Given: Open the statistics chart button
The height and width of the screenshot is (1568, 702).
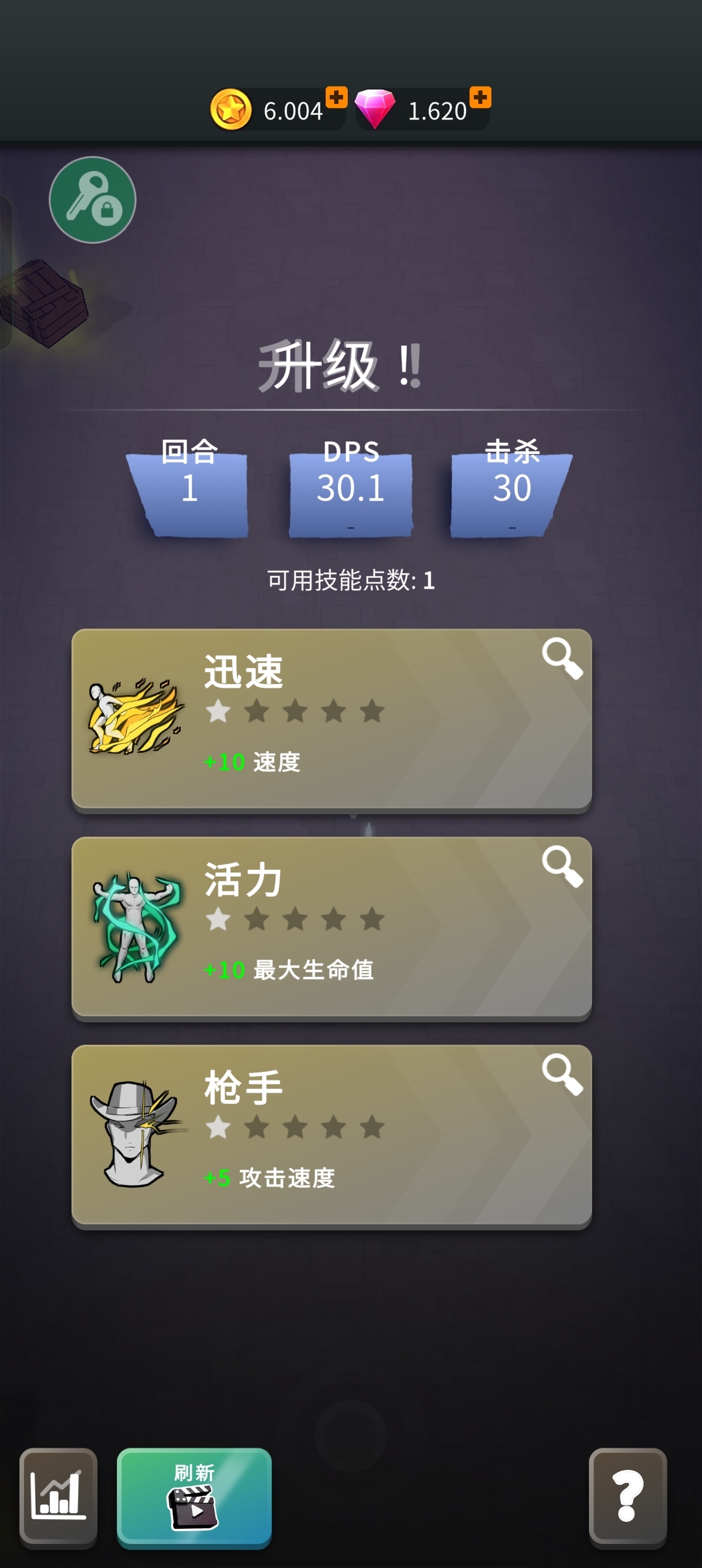Looking at the screenshot, I should 58,1495.
